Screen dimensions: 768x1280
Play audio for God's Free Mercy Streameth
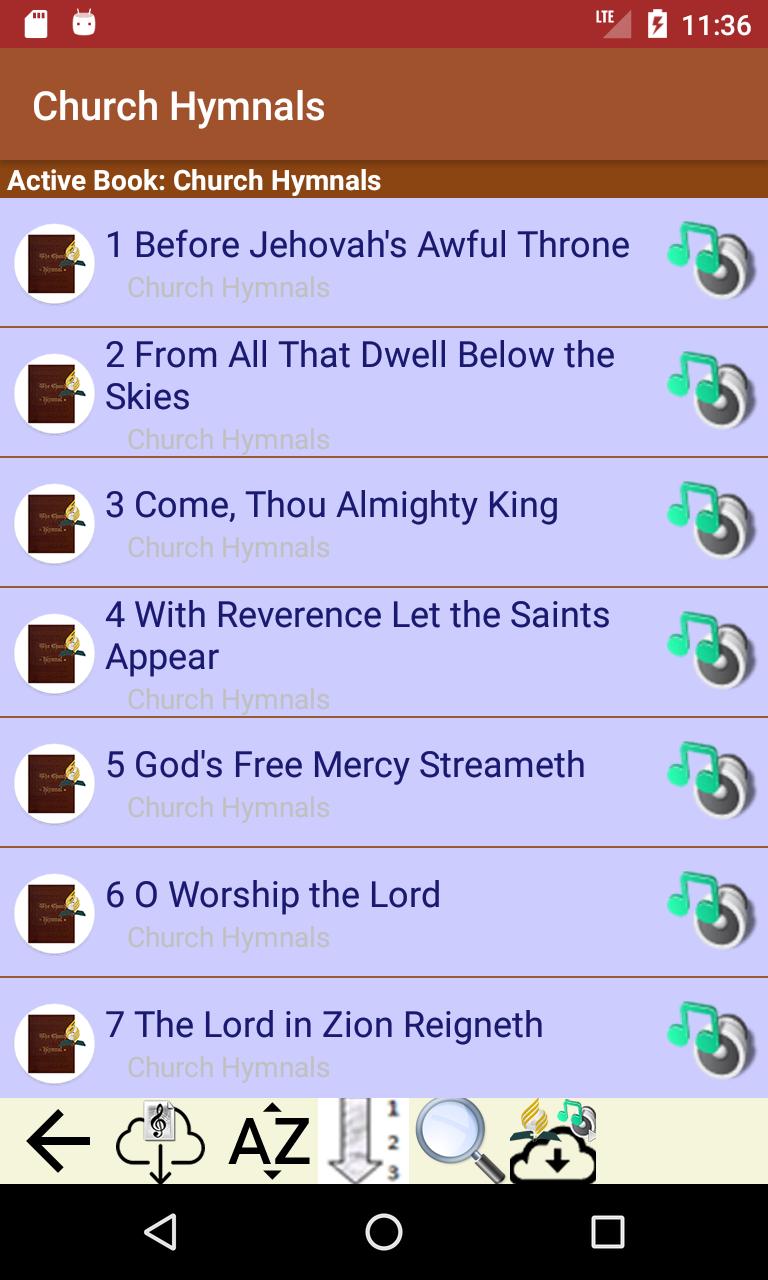point(711,781)
